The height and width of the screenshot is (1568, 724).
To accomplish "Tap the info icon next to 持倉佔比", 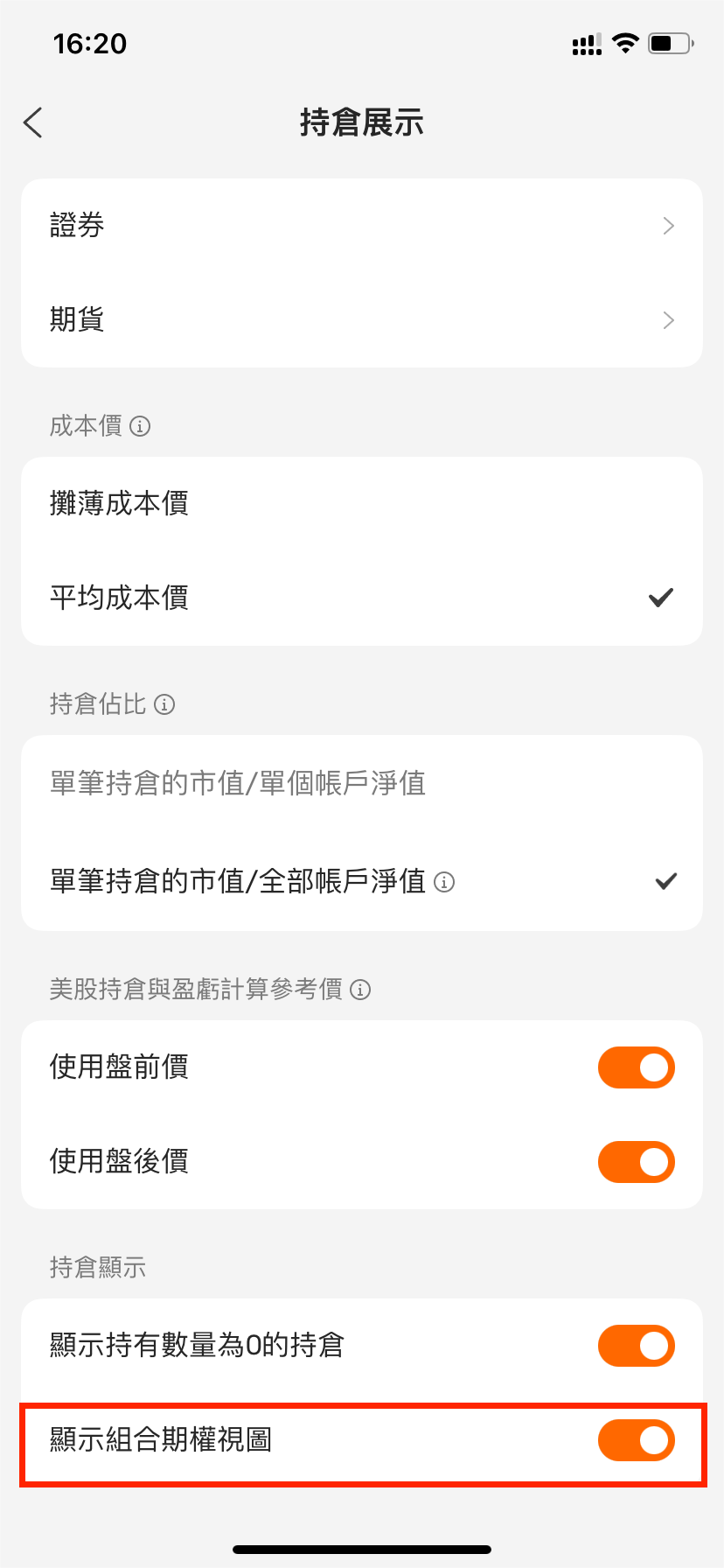I will [164, 704].
